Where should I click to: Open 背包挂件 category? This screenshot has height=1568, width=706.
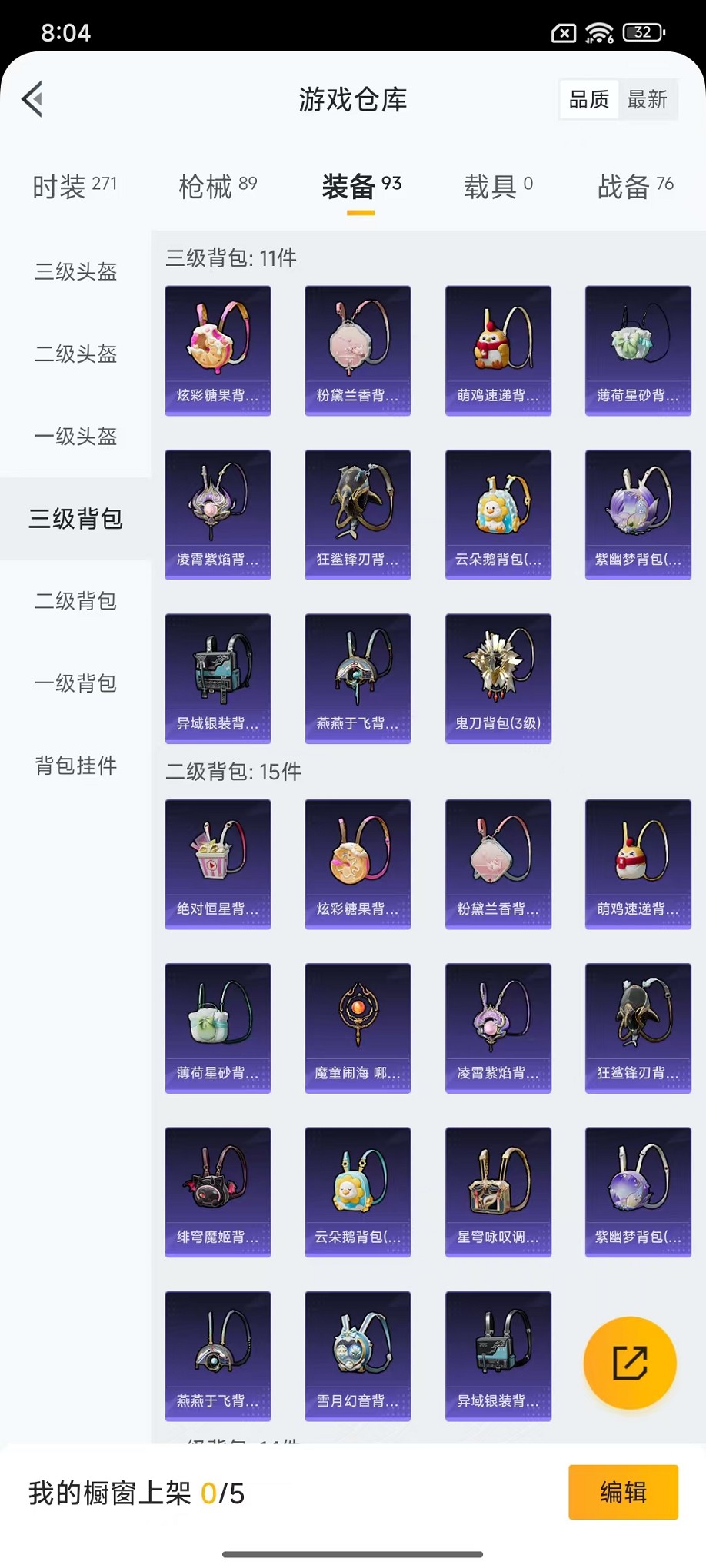pos(75,765)
